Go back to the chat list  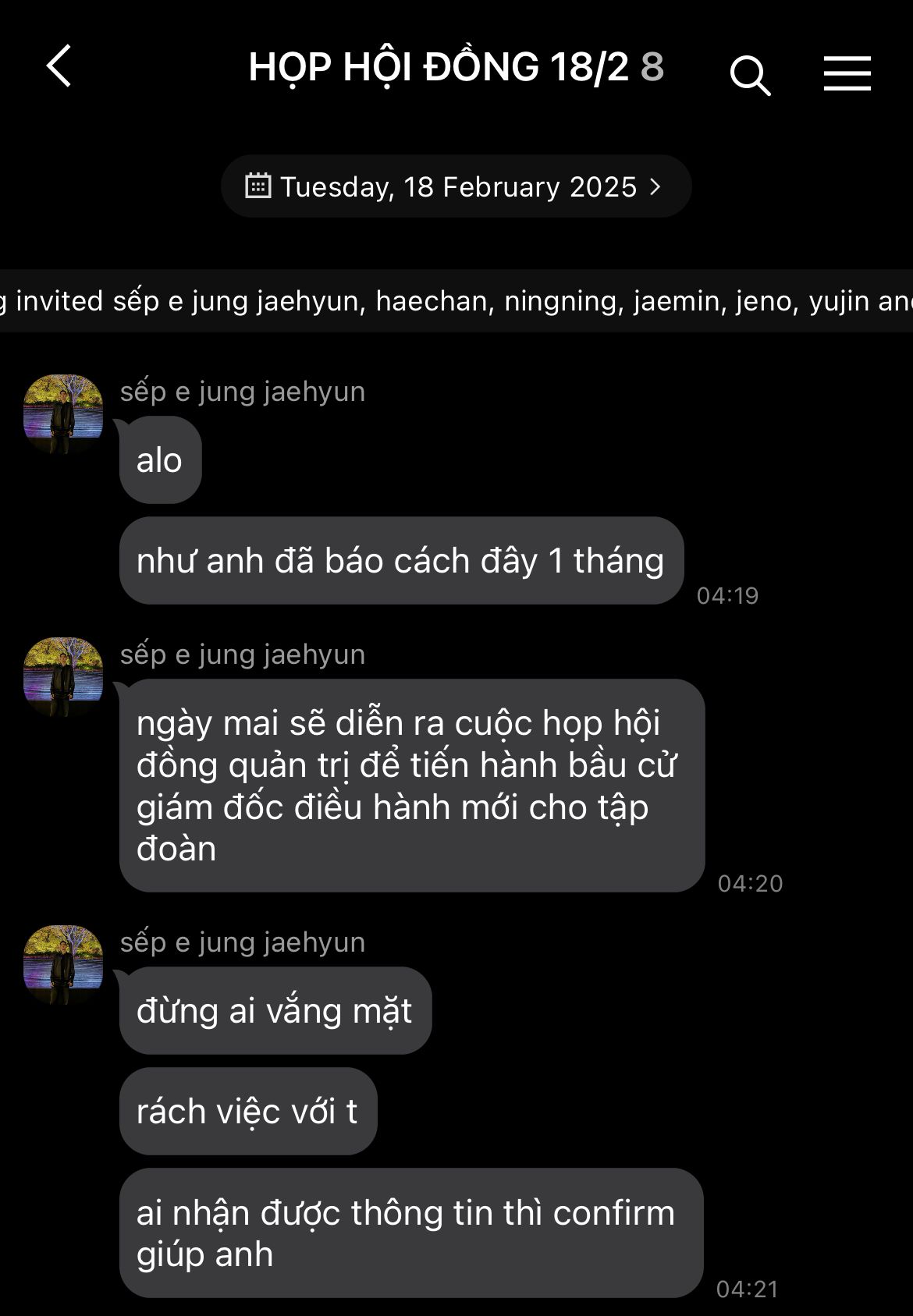[x=59, y=66]
